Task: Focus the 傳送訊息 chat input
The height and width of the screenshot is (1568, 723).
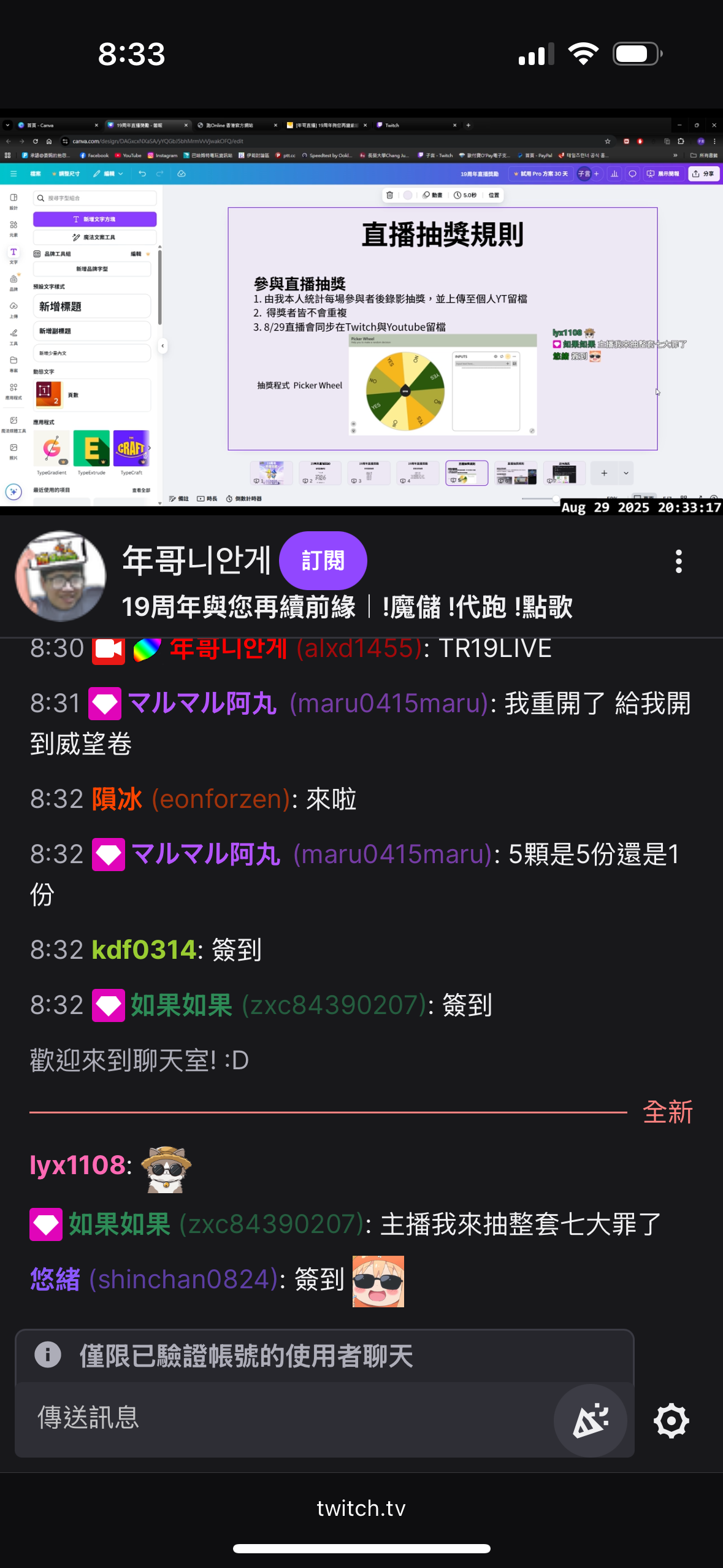Action: pyautogui.click(x=282, y=1418)
